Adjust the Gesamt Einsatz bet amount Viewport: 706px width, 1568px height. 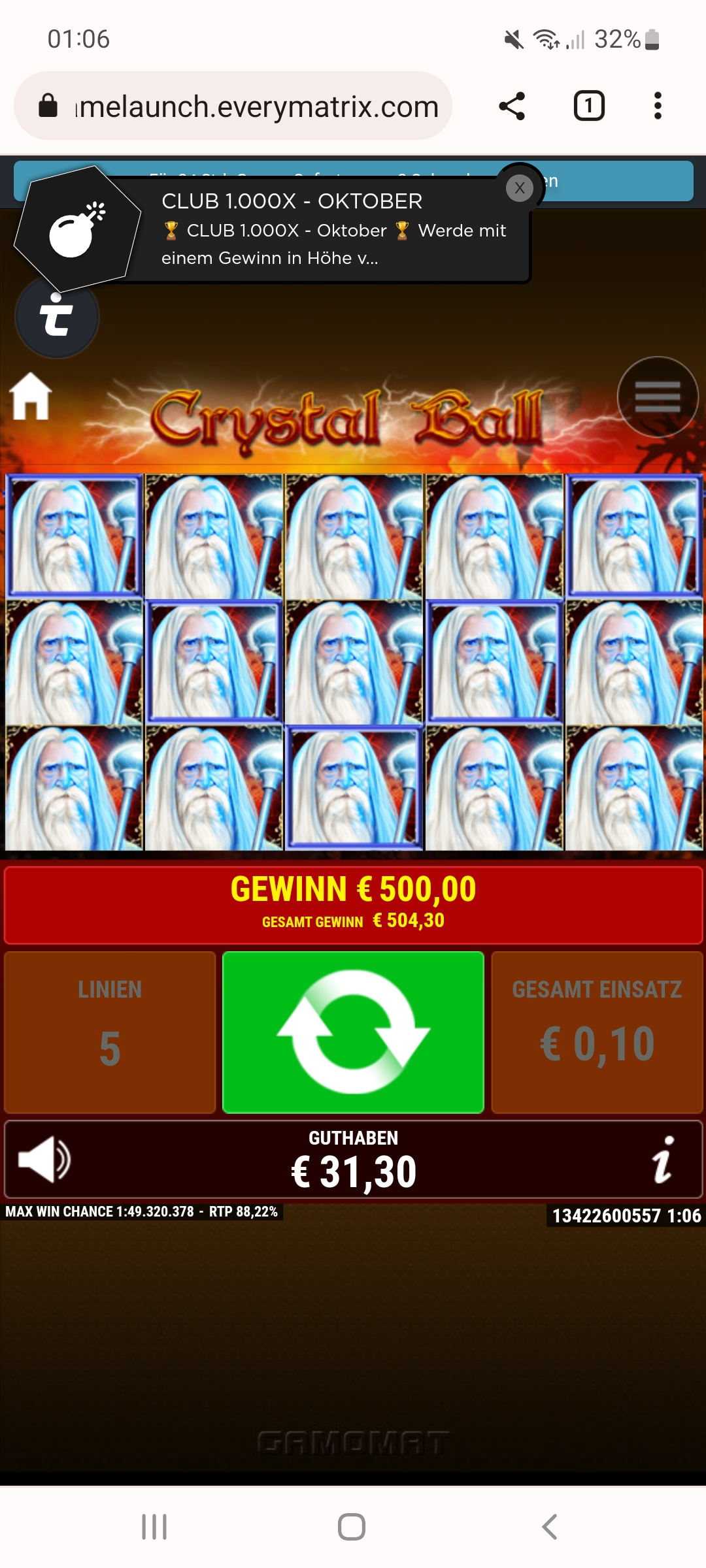click(x=596, y=1032)
